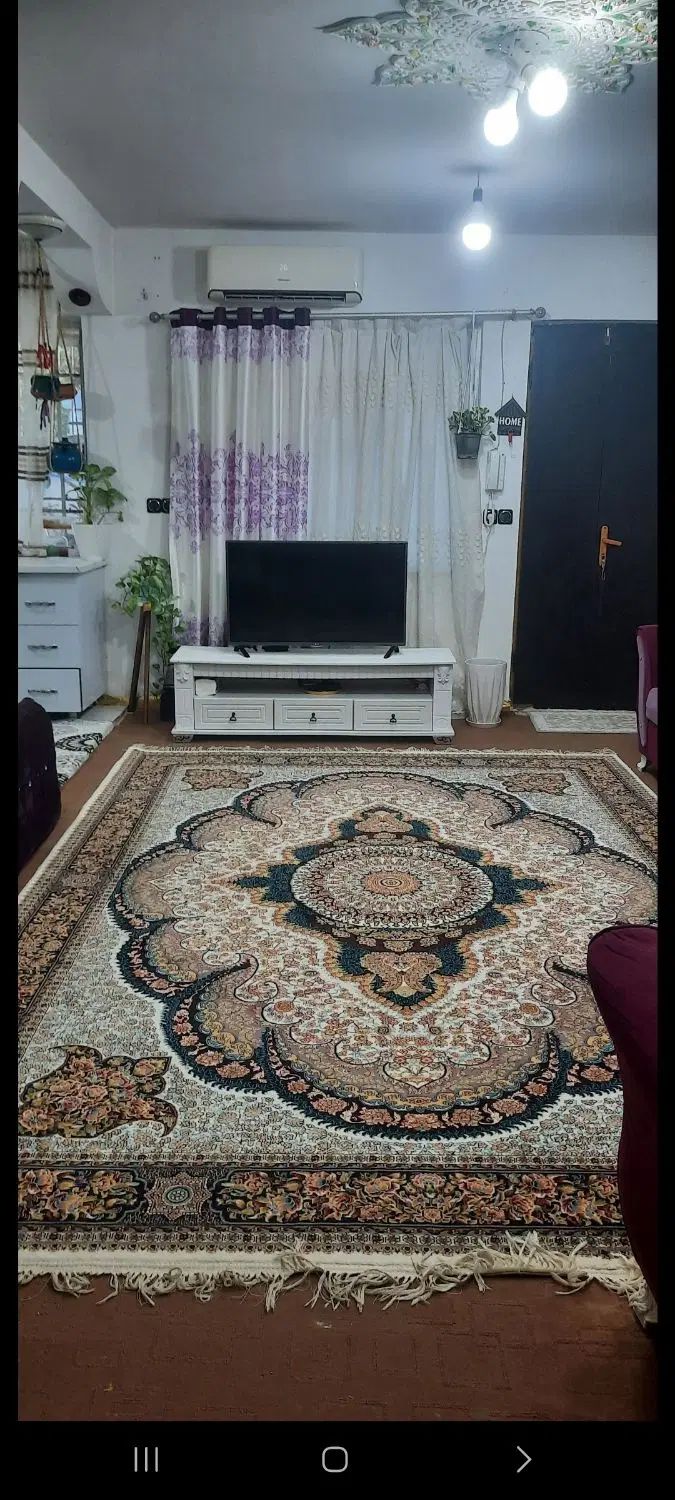This screenshot has height=1500, width=675.
Task: Go to the home screen
Action: coord(335,1459)
